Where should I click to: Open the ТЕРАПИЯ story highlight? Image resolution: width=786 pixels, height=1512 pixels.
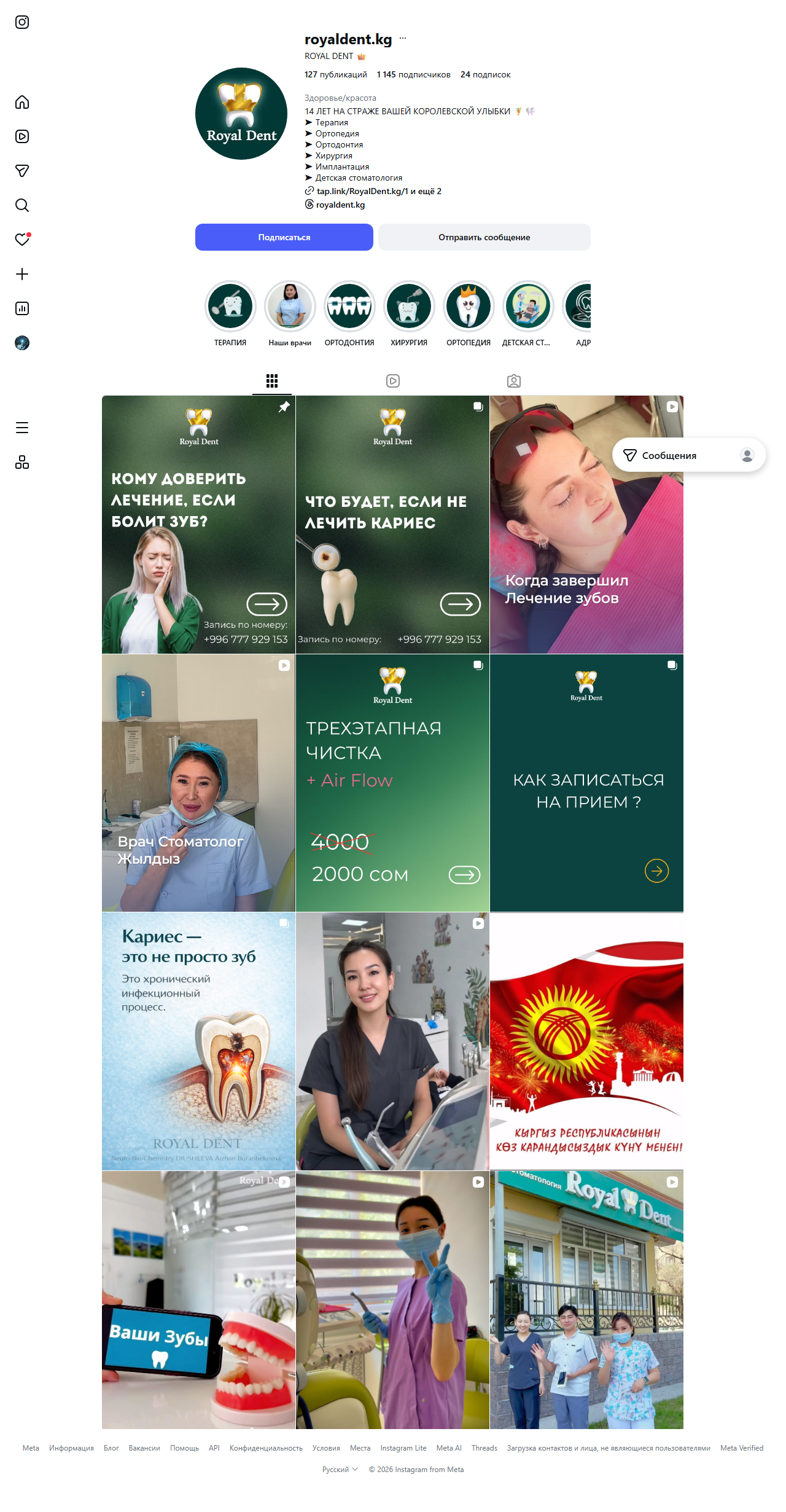click(230, 306)
